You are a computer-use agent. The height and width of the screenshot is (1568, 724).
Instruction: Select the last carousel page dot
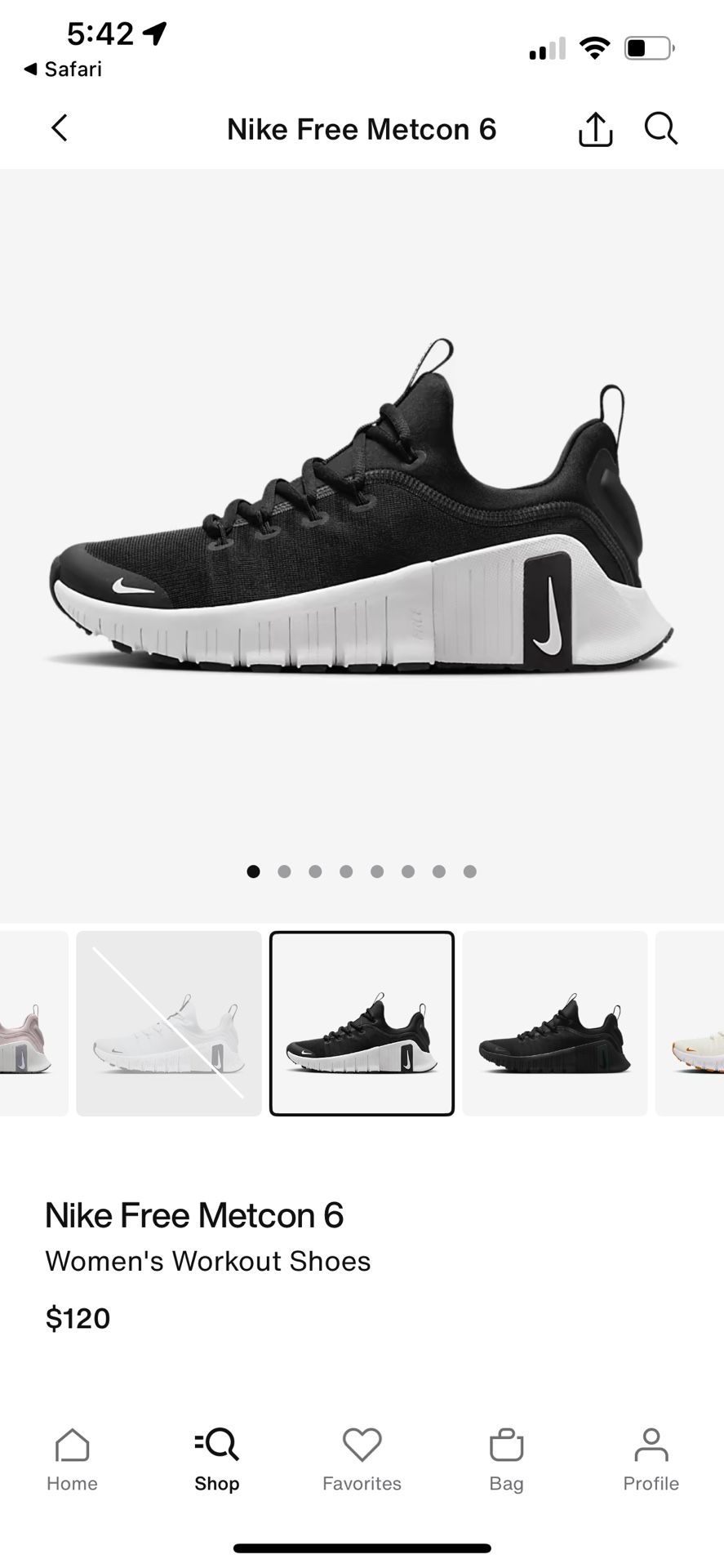point(469,871)
